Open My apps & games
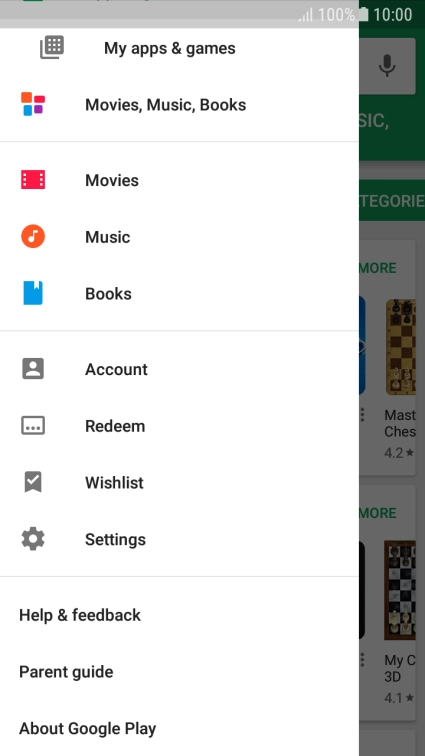425x756 pixels. coord(179,48)
